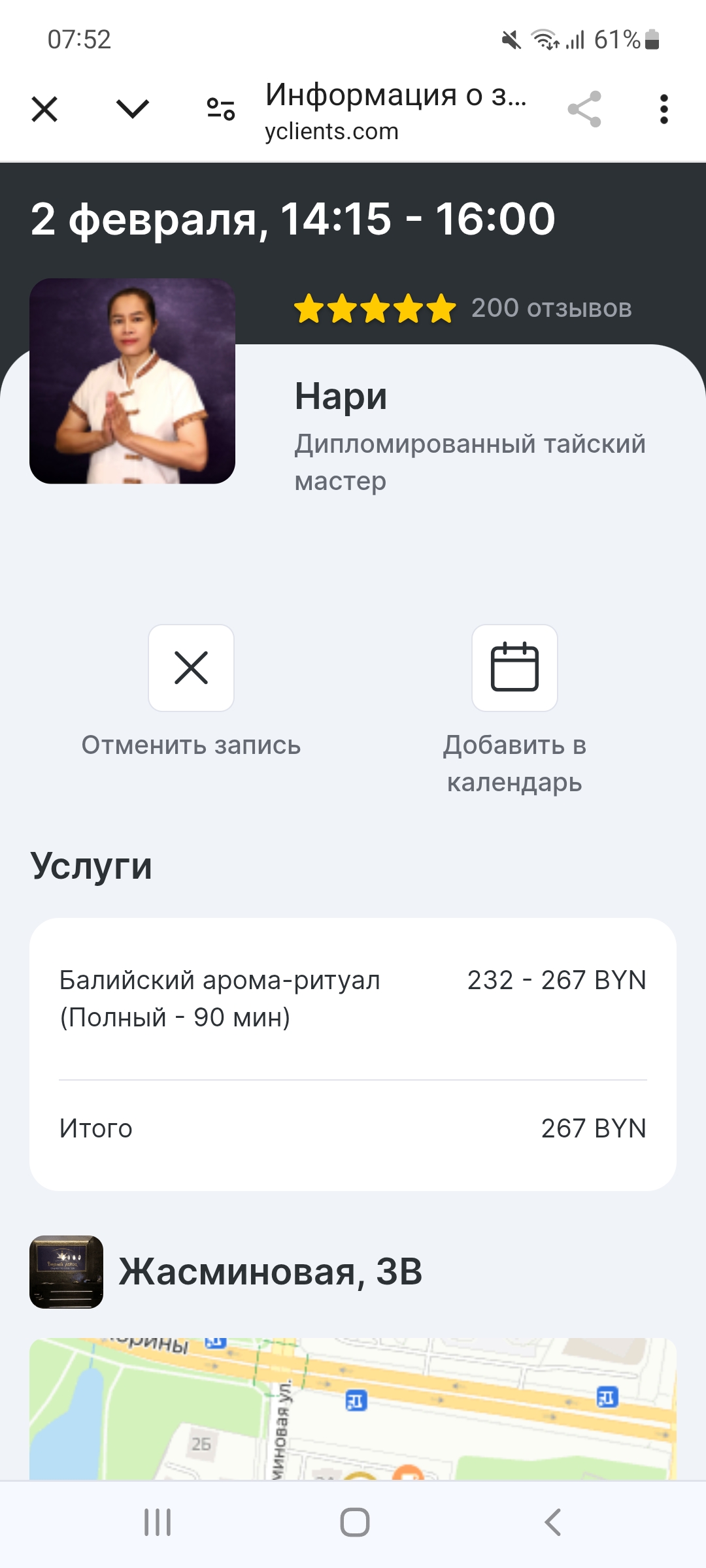Cancel the booking via Отменить запись
Image resolution: width=706 pixels, height=1568 pixels.
coord(191,668)
